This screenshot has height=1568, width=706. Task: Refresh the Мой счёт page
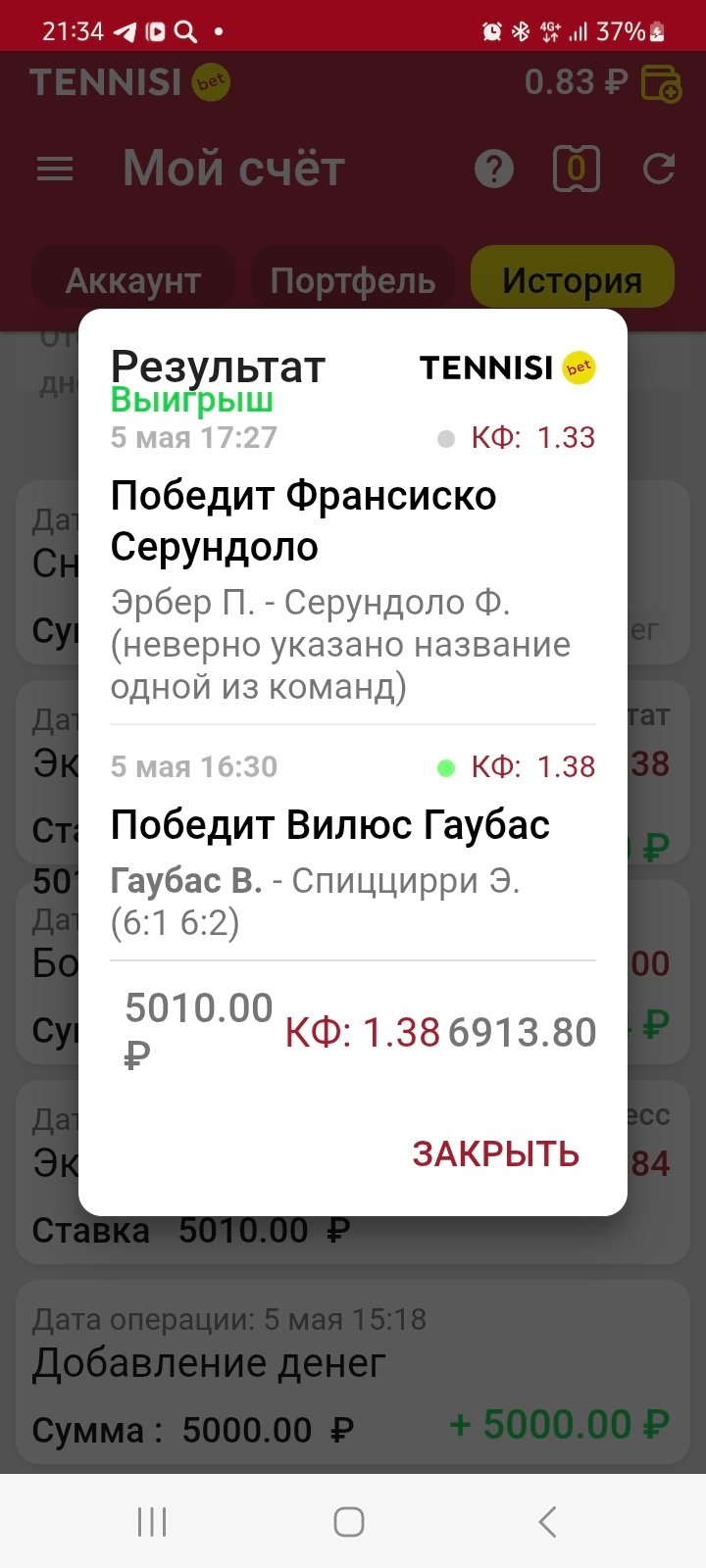coord(659,170)
